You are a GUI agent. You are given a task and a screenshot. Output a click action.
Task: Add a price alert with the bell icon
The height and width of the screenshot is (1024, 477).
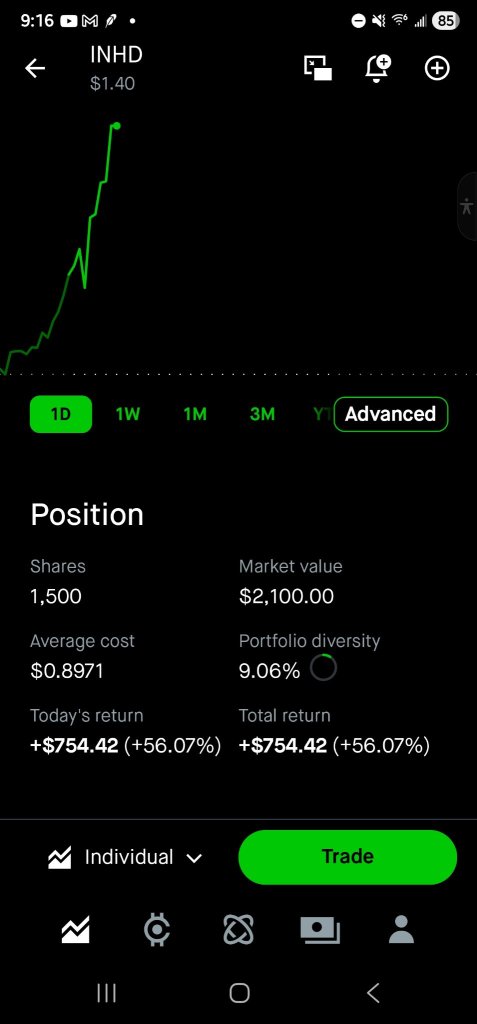(x=377, y=68)
